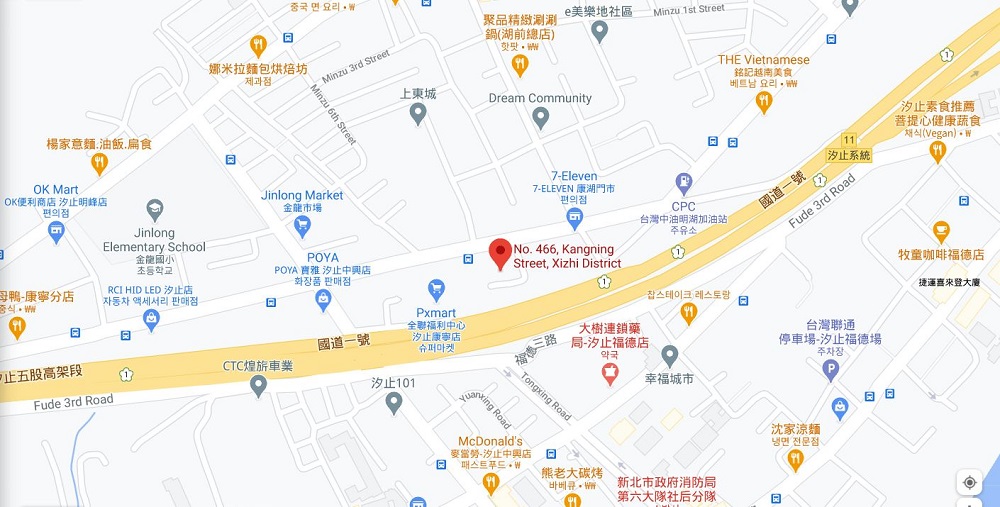The image size is (1000, 507).
Task: Open the 楊家意麵.油飯.扁食 restaurant marker
Action: tap(99, 164)
